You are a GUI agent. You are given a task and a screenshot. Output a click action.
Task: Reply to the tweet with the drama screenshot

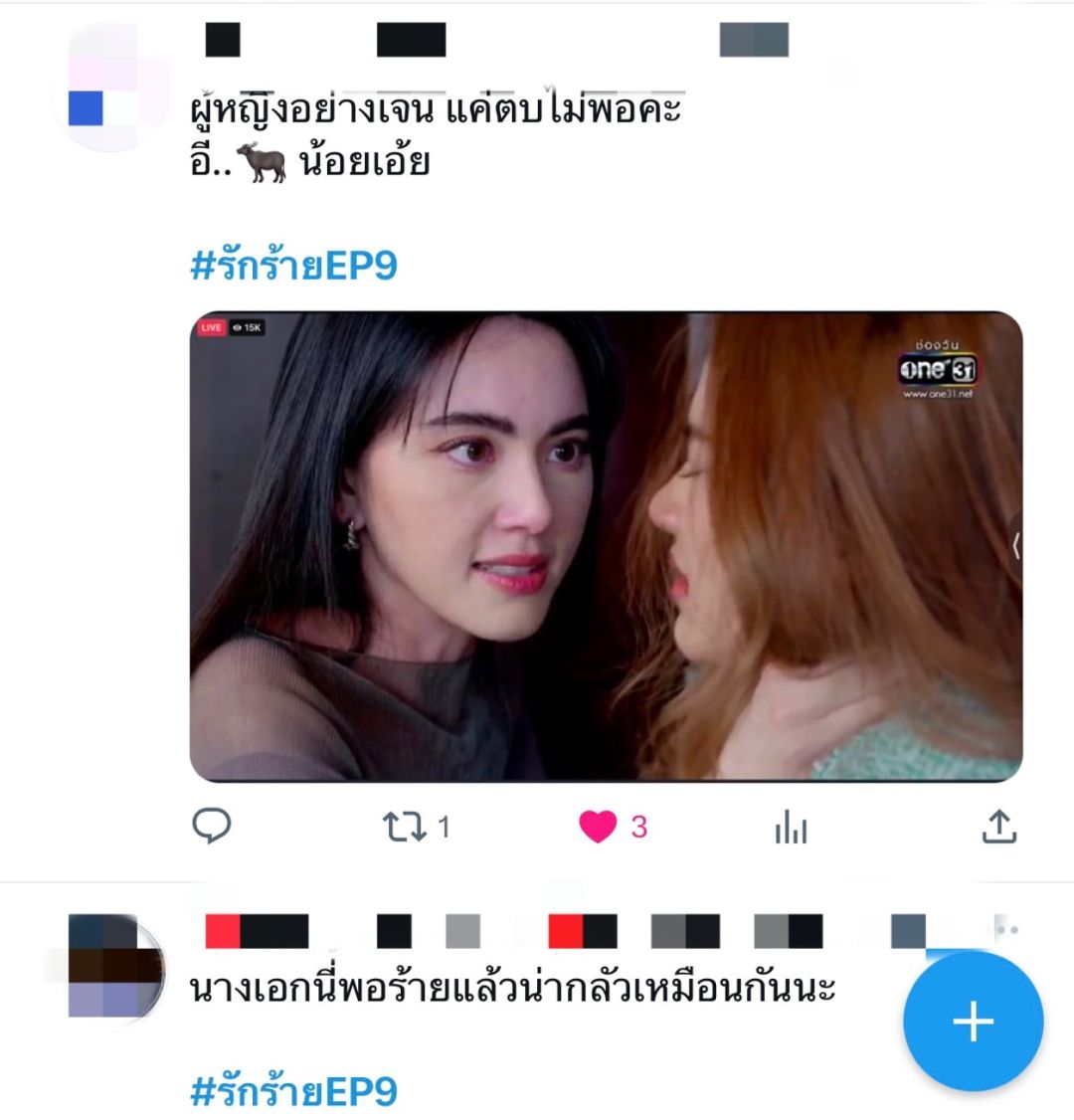[211, 826]
